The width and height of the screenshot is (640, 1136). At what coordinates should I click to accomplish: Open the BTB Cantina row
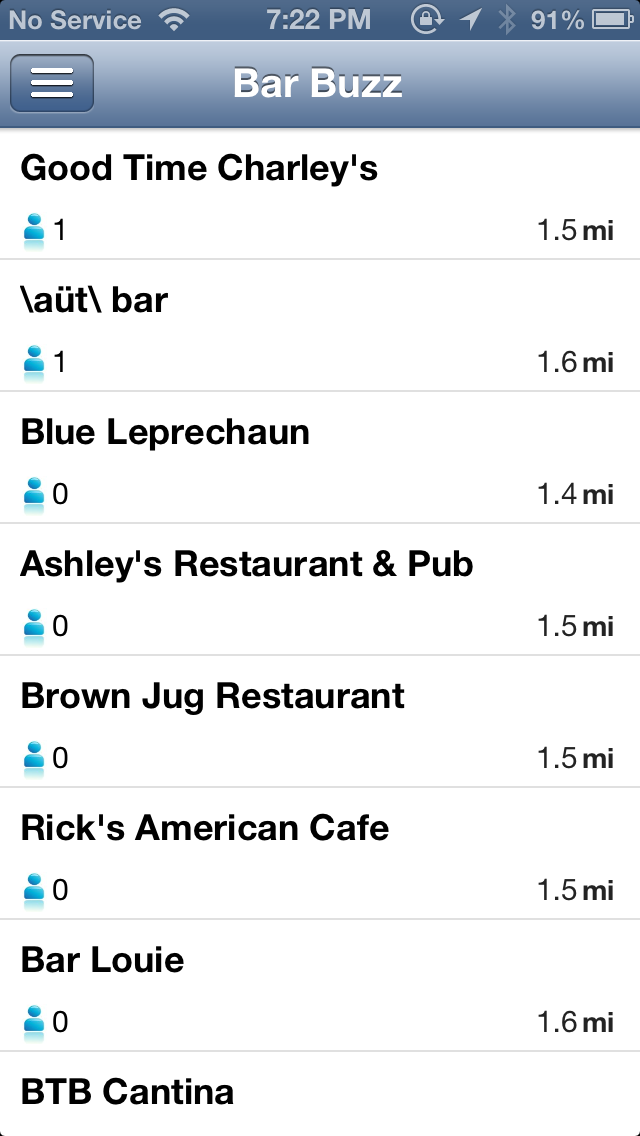click(320, 1094)
